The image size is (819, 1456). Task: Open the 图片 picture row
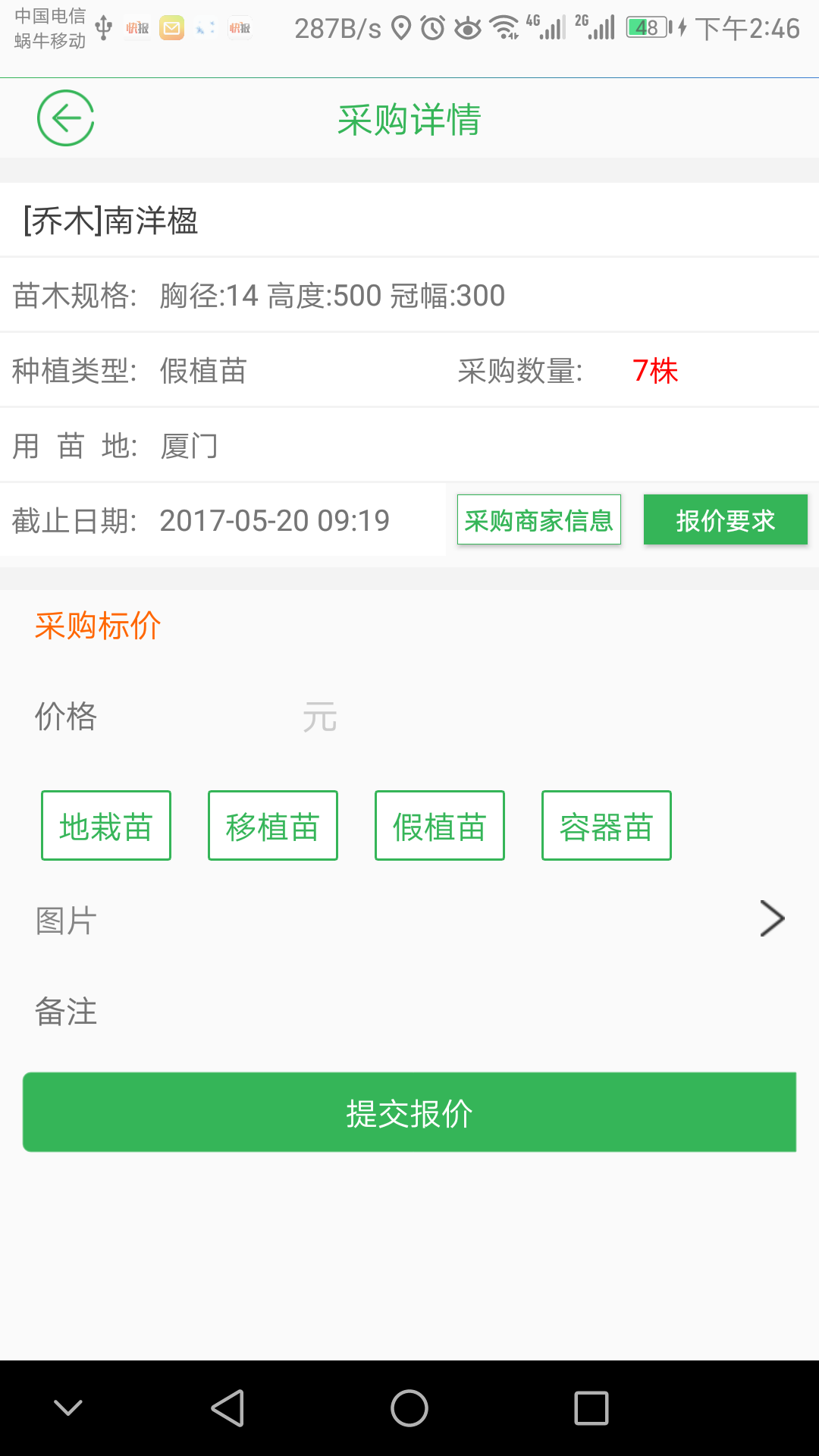409,920
